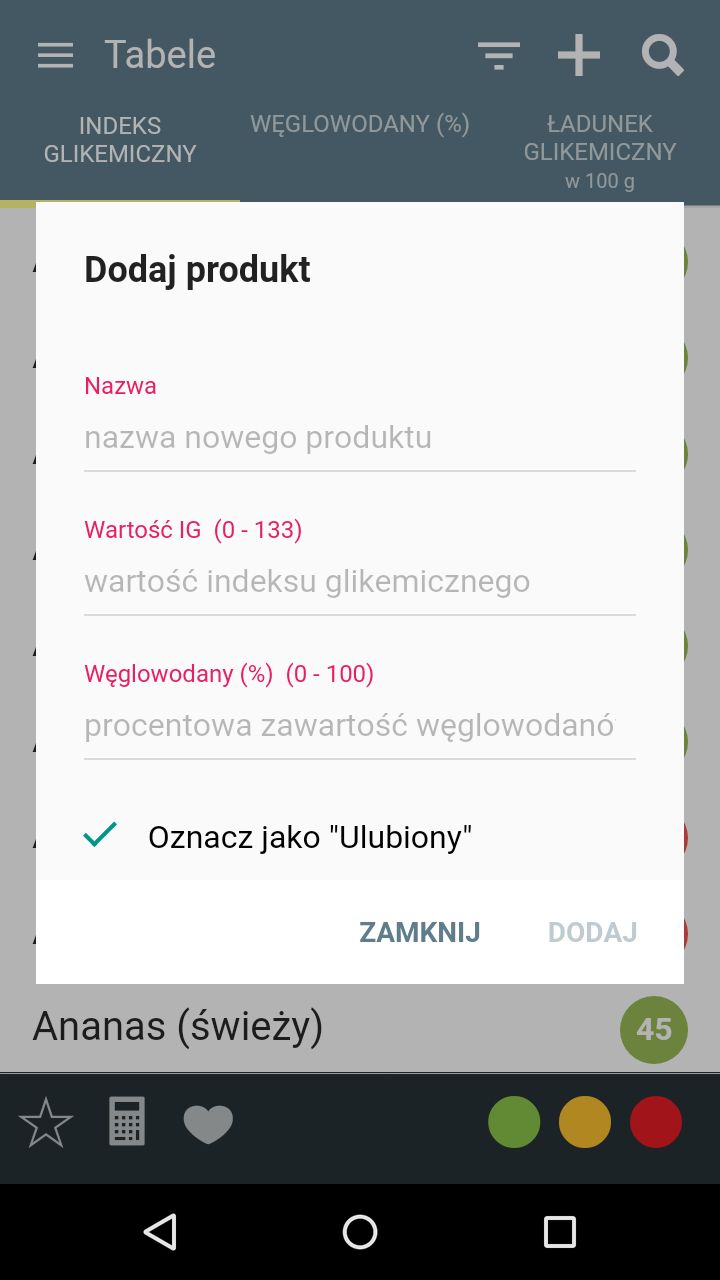The height and width of the screenshot is (1280, 720).
Task: Uncheck Oznacz jako "Ulubiony"
Action: tap(278, 837)
